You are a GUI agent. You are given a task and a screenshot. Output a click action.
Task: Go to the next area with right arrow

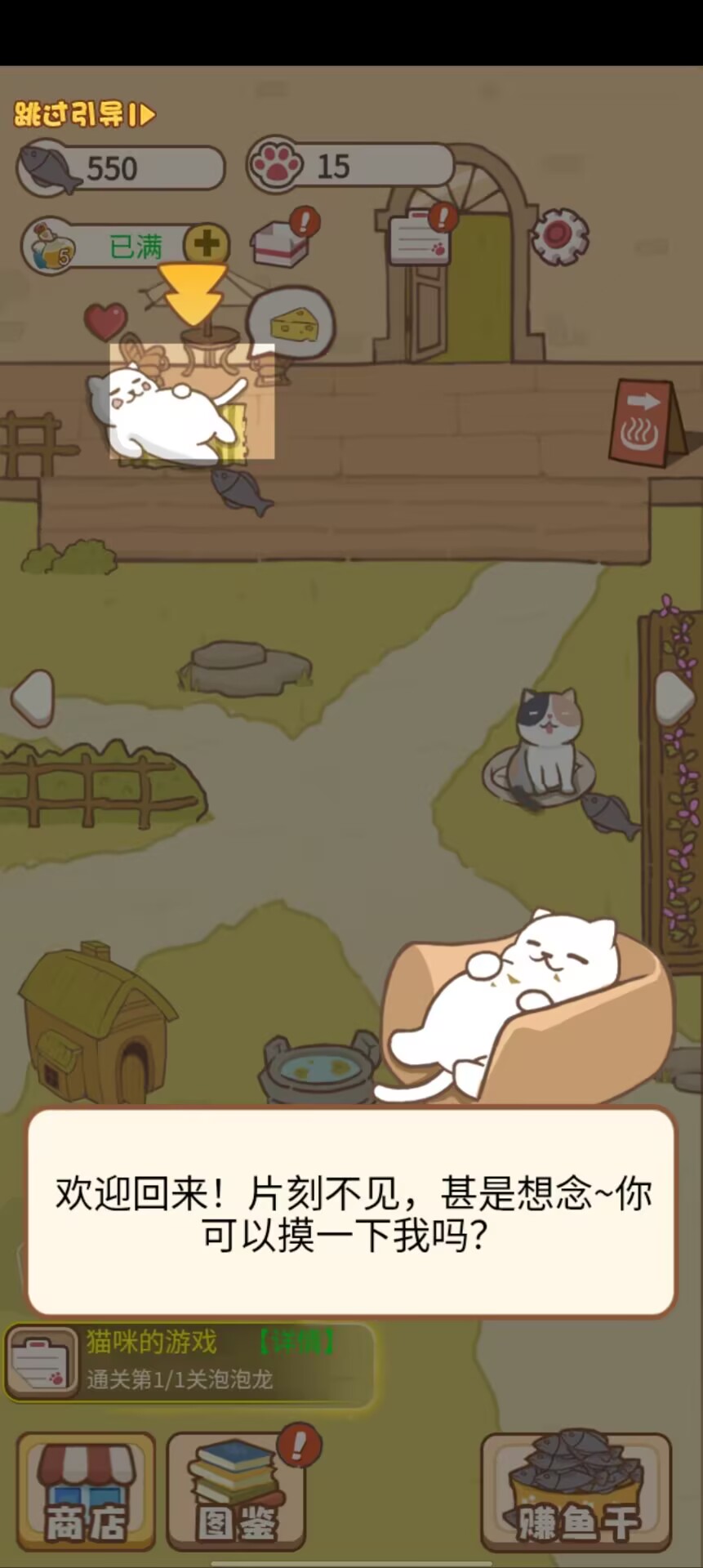tap(675, 698)
